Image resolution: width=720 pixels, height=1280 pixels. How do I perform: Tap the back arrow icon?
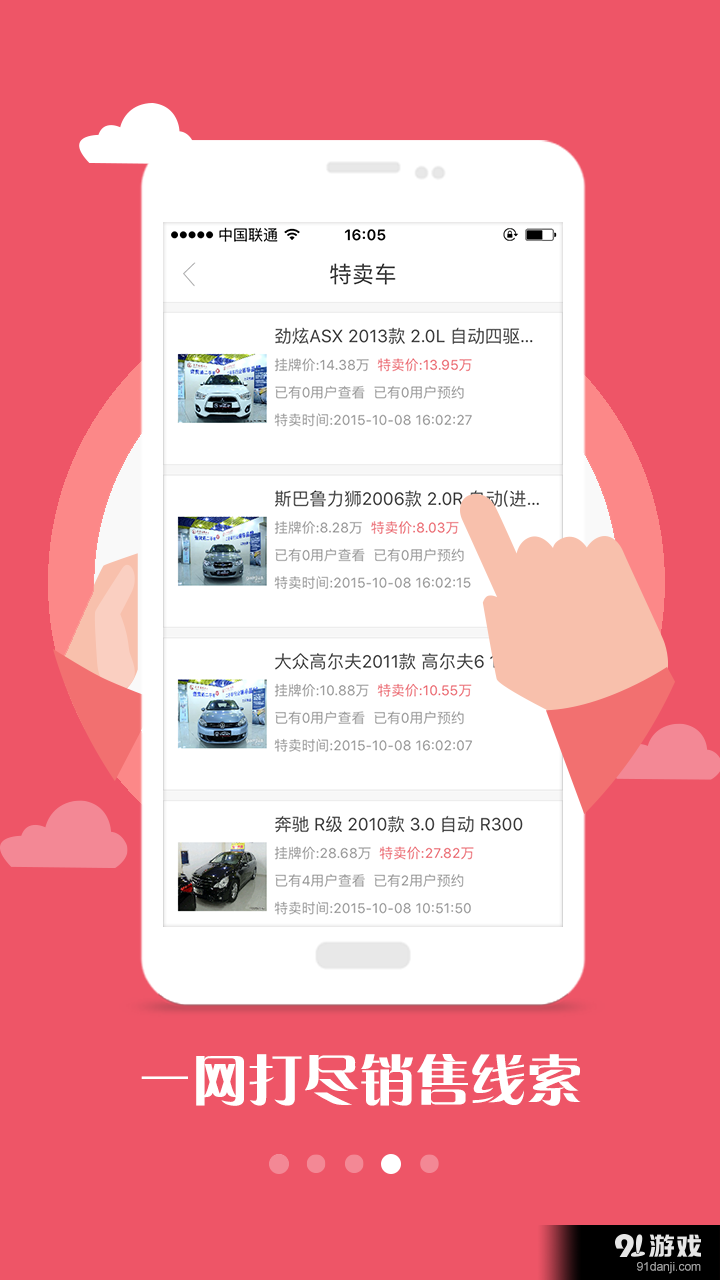coord(189,274)
